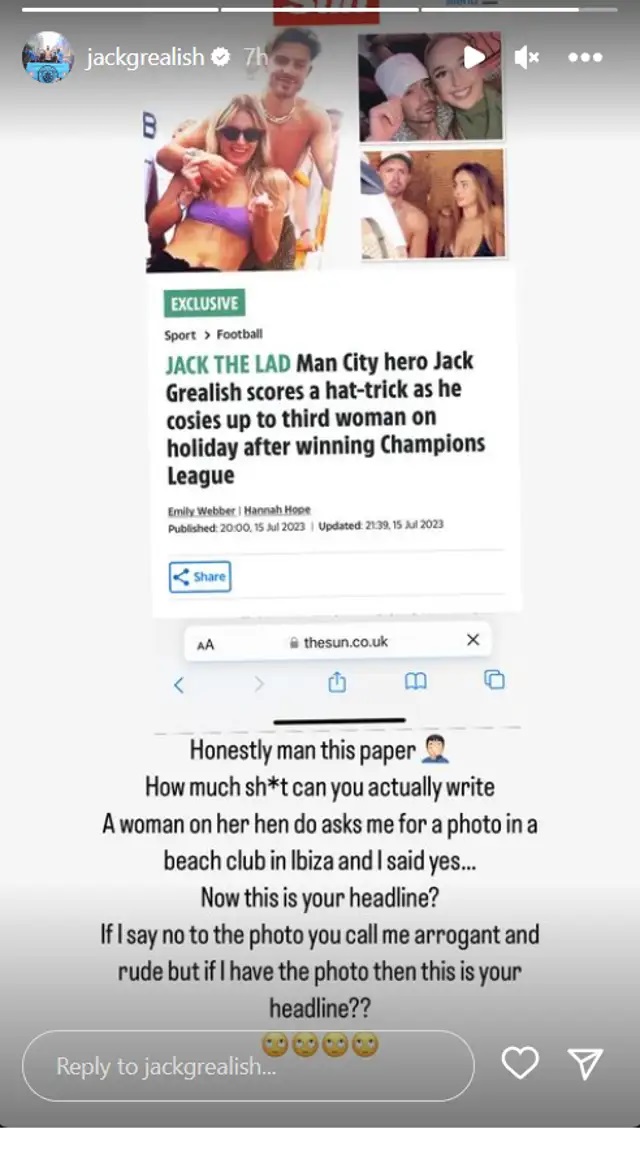The height and width of the screenshot is (1155, 640).
Task: Resume story playback with the play icon
Action: 474,58
